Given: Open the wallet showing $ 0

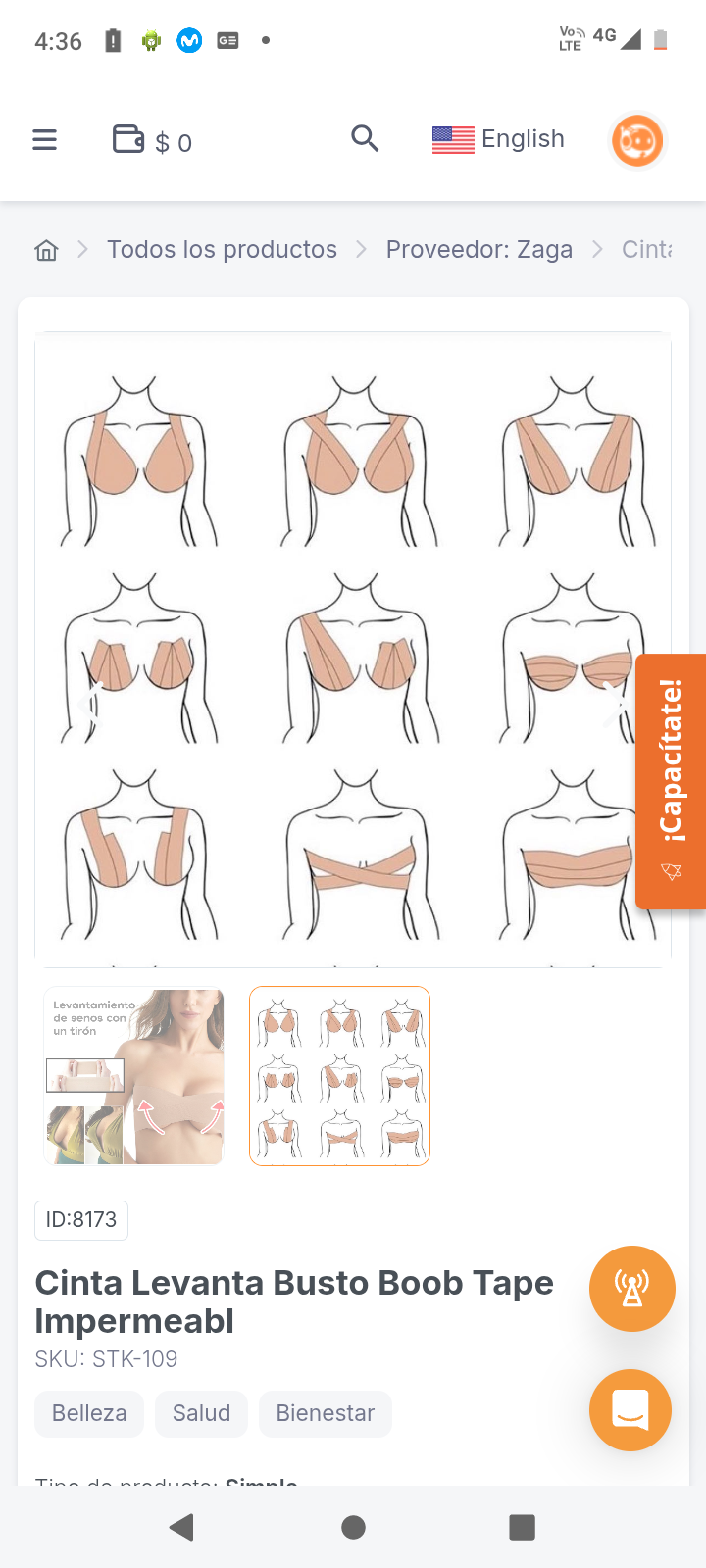Looking at the screenshot, I should (152, 141).
